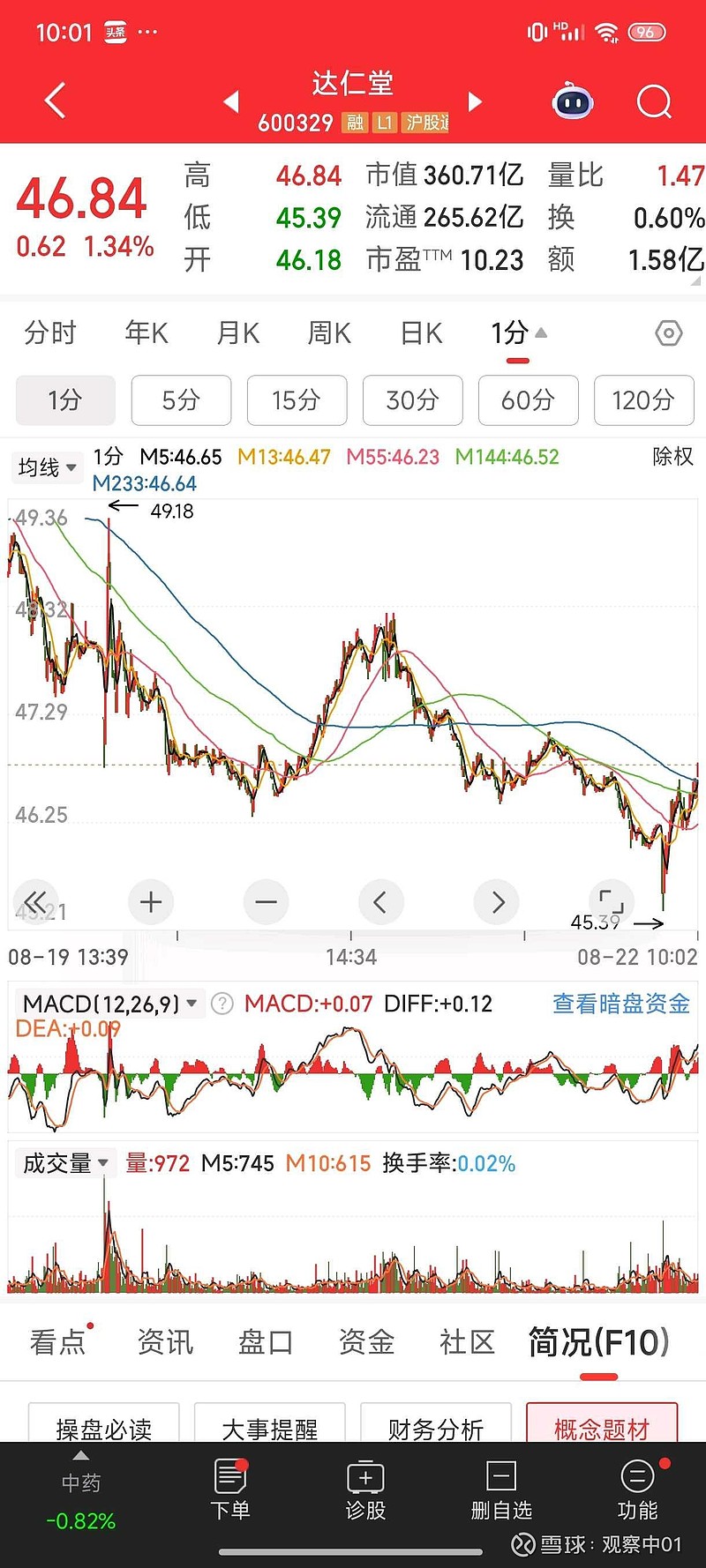Screen dimensions: 706x1568
Task: Open chart in fullscreen mode
Action: (x=611, y=901)
